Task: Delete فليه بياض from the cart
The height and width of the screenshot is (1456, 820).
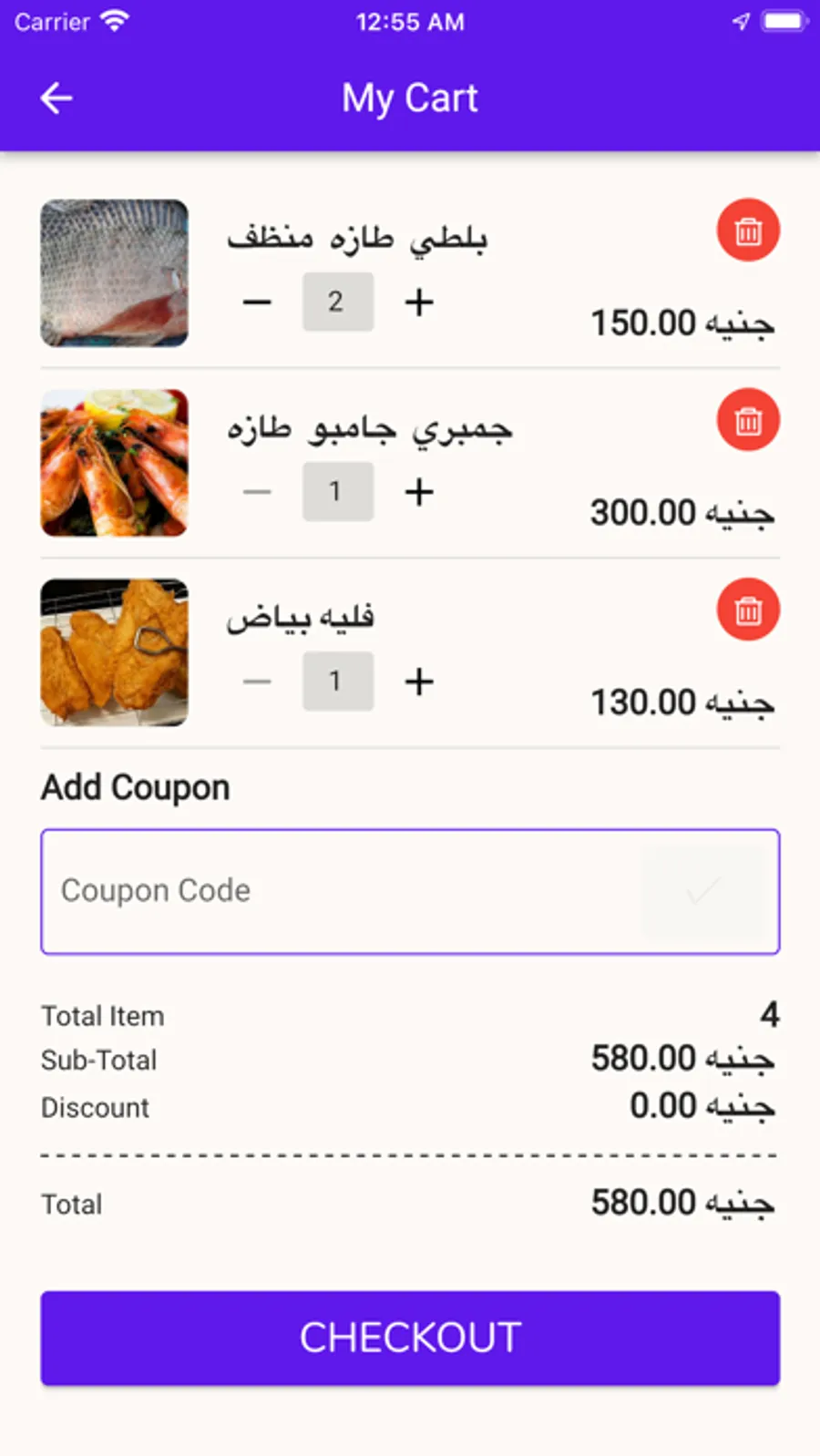Action: (748, 610)
